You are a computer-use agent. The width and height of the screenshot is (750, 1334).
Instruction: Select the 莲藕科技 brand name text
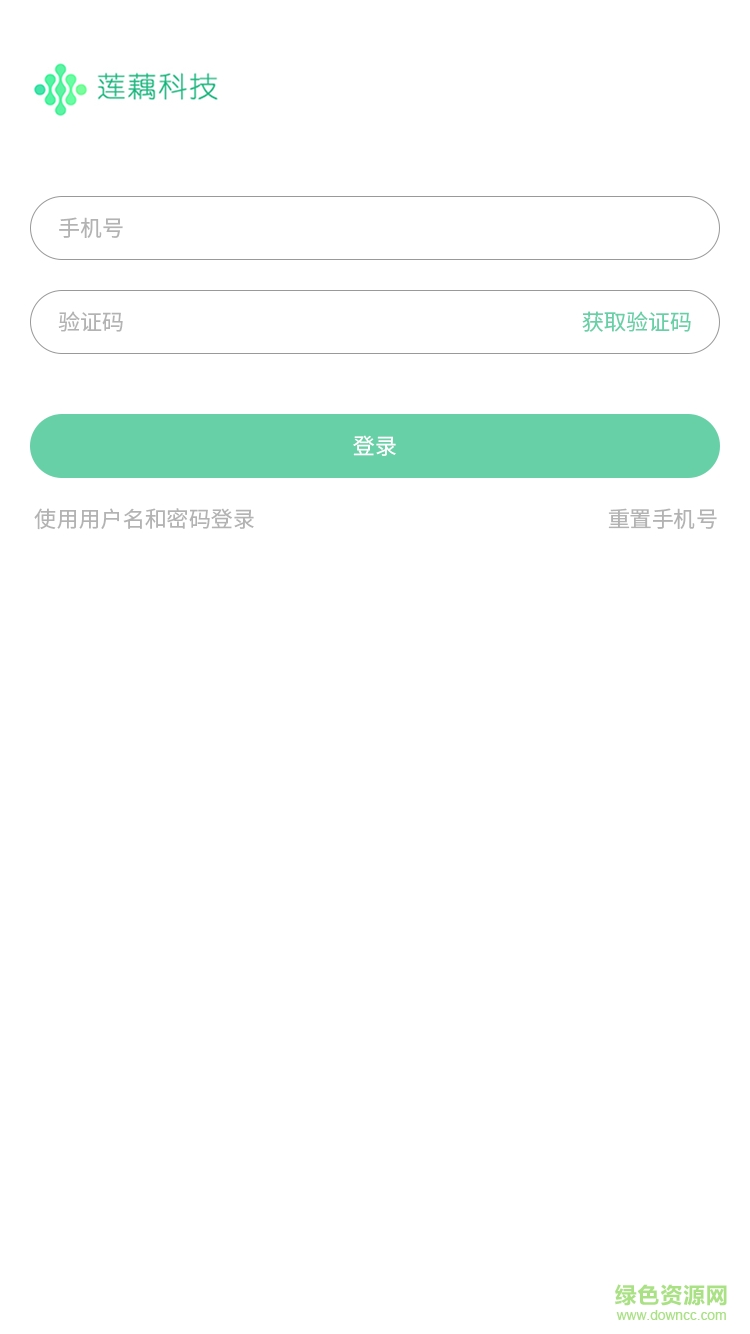point(155,89)
